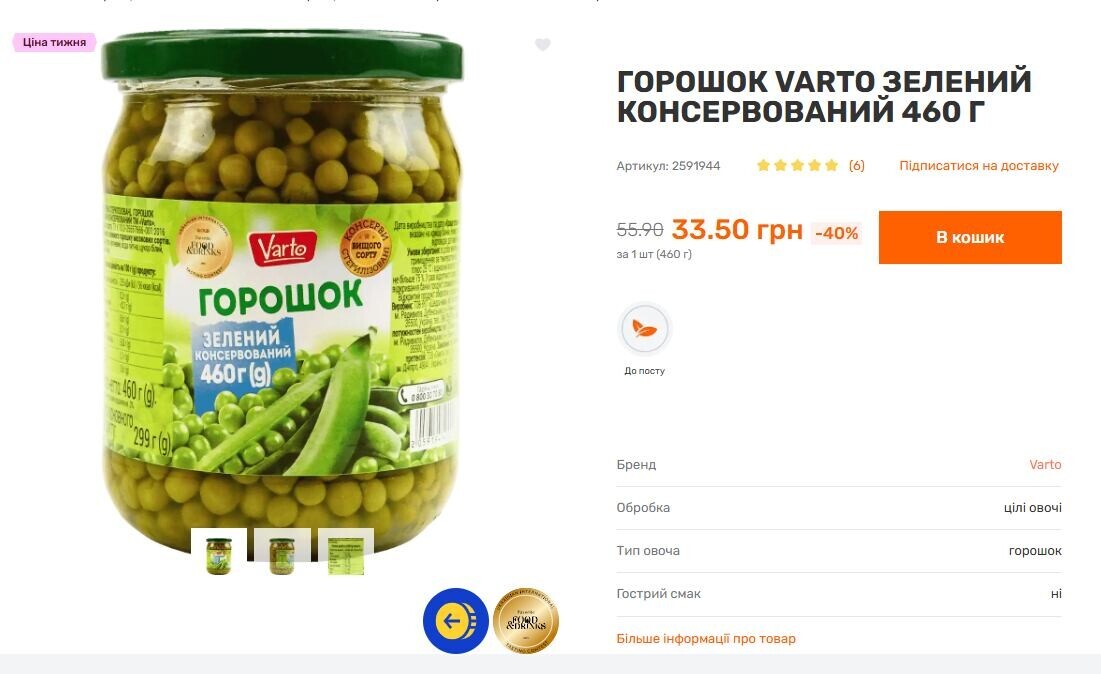This screenshot has width=1101, height=674.
Task: Open the Varto brand link
Action: pos(1045,465)
